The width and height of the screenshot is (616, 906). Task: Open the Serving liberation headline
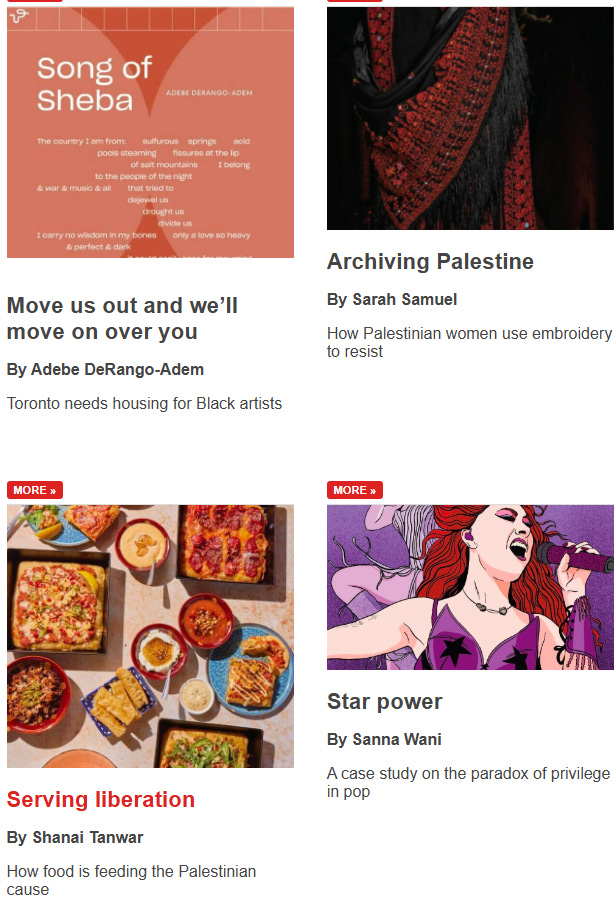click(x=101, y=800)
